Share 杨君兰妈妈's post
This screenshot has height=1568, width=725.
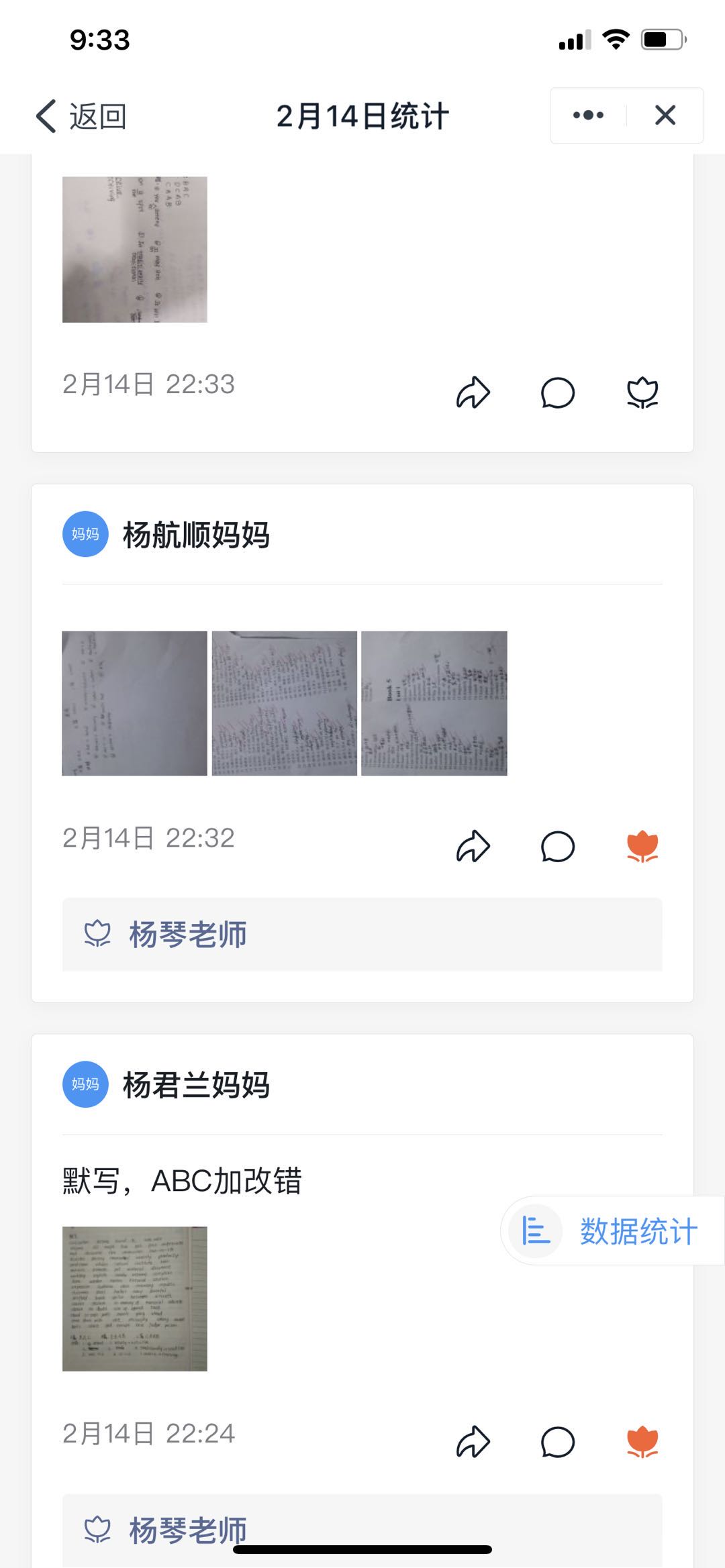[x=473, y=1442]
